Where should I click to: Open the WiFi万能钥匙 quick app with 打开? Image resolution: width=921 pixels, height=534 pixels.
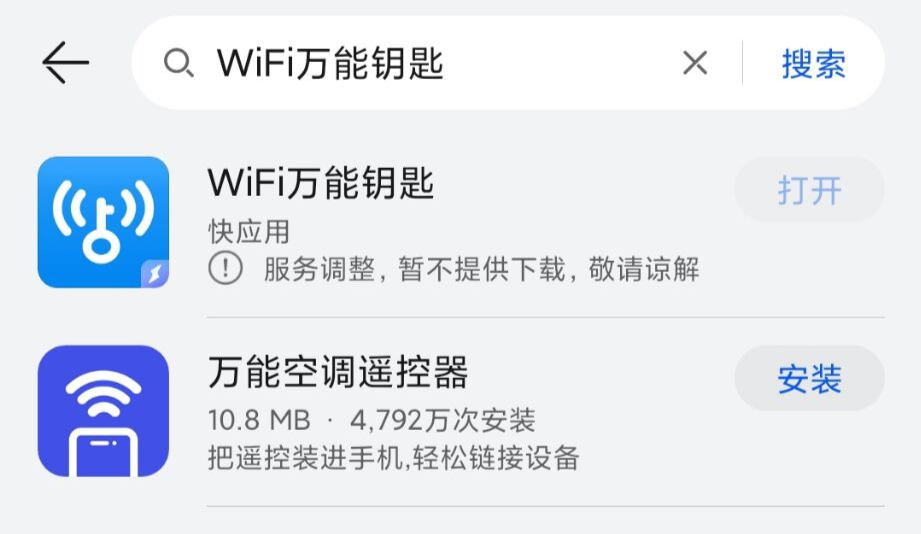tap(809, 190)
